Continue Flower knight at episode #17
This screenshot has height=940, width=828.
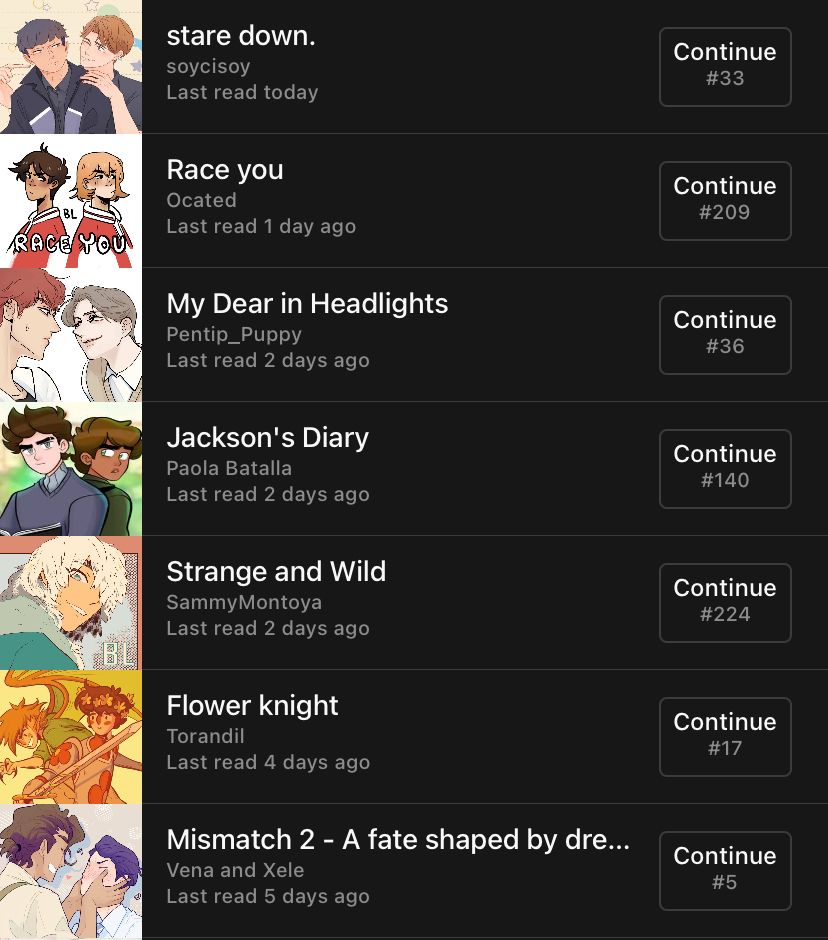725,736
